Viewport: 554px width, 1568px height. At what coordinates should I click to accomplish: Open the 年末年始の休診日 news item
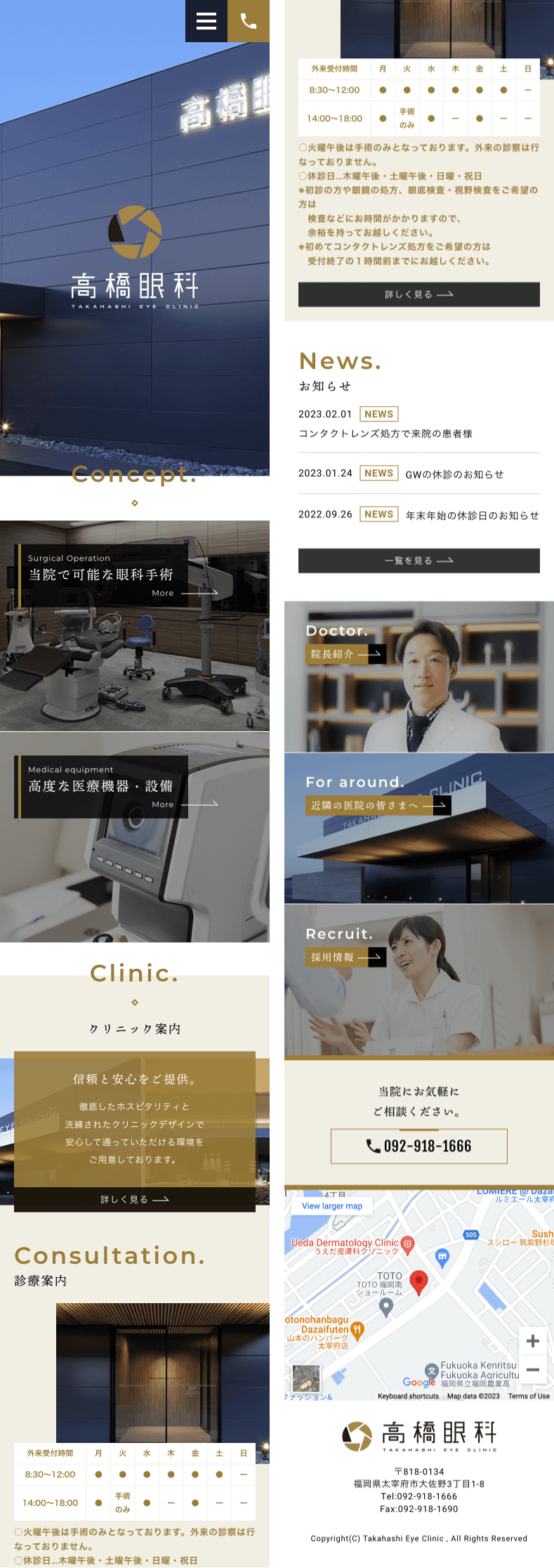[x=472, y=515]
